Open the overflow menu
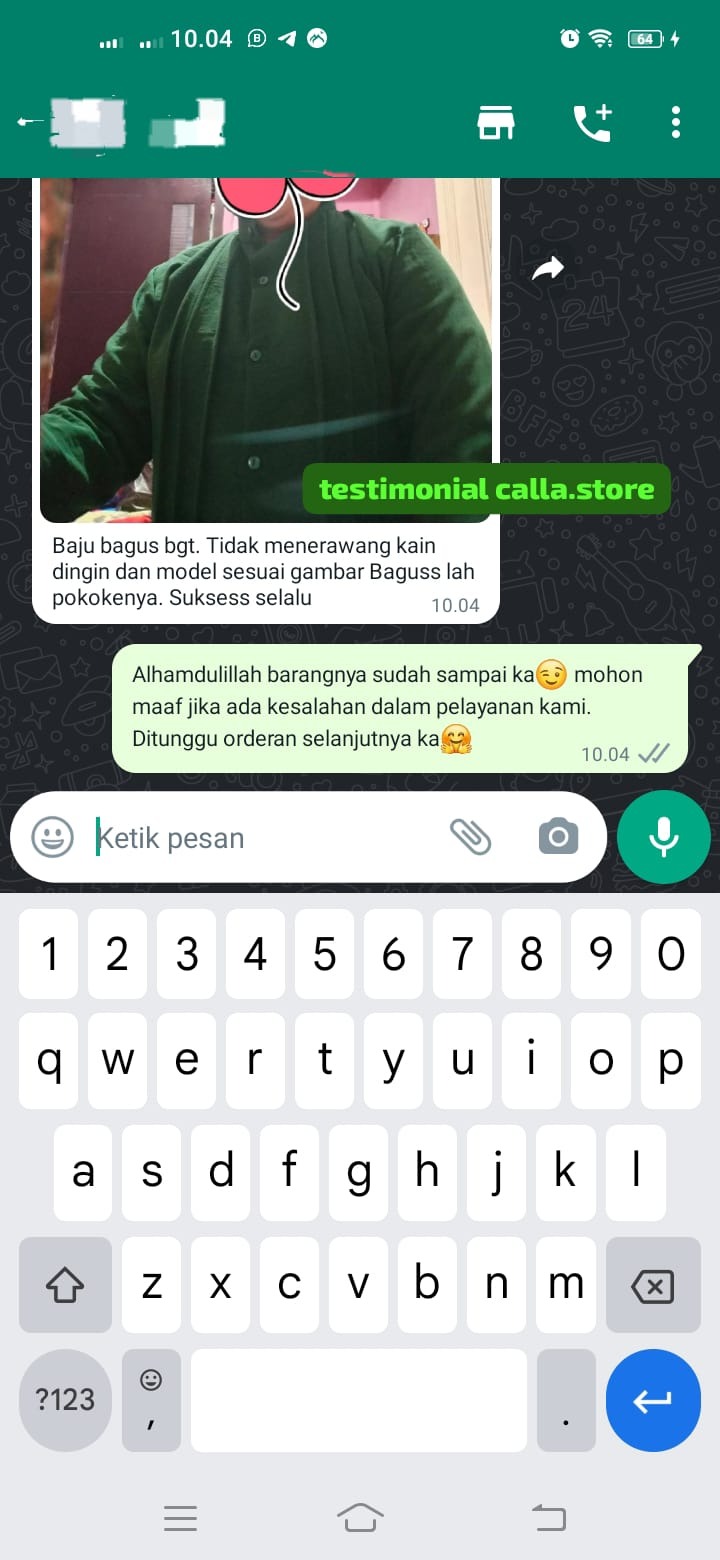This screenshot has height=1560, width=720. (x=676, y=122)
